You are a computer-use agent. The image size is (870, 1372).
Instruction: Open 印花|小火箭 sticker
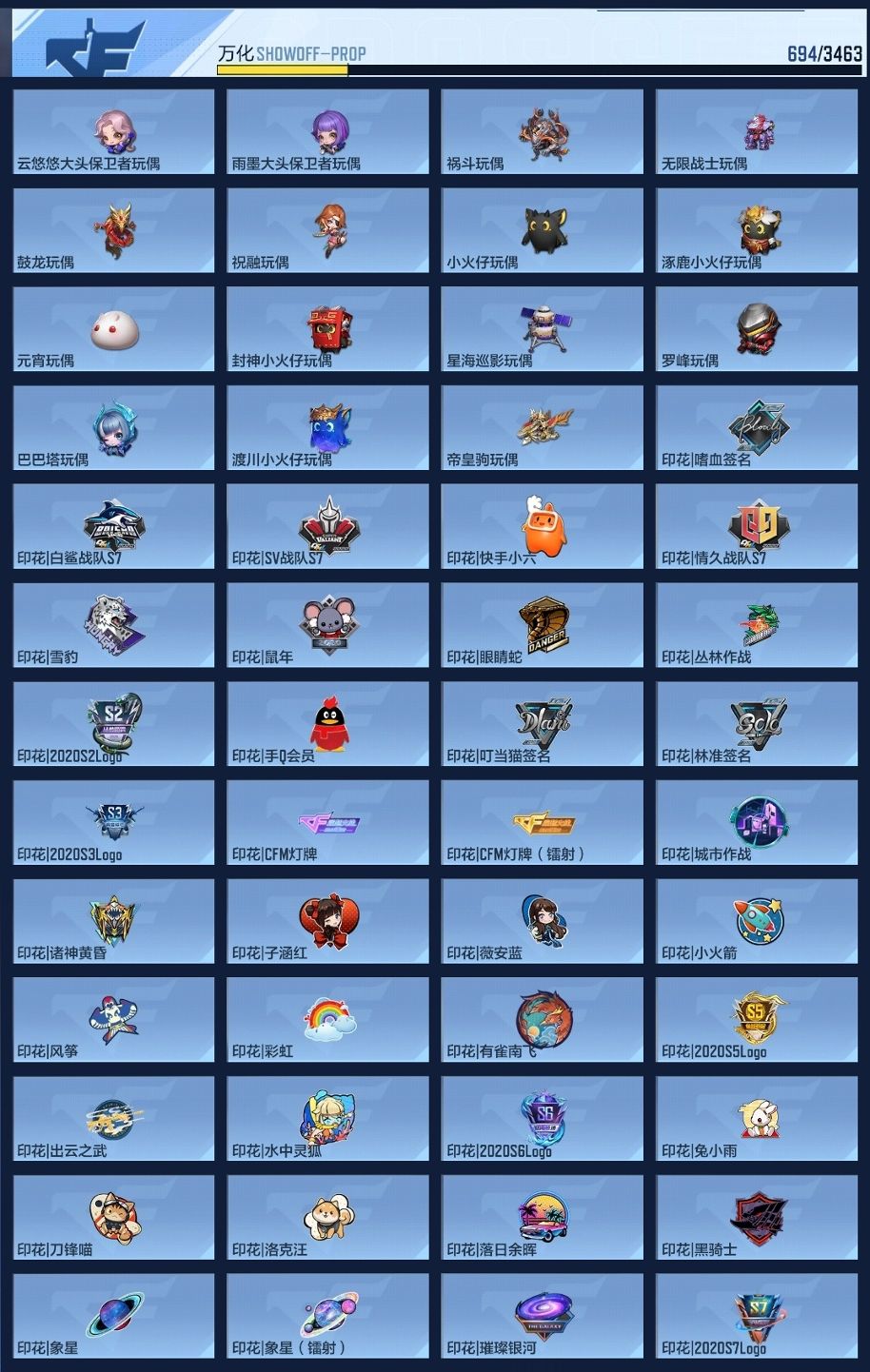pyautogui.click(x=757, y=922)
